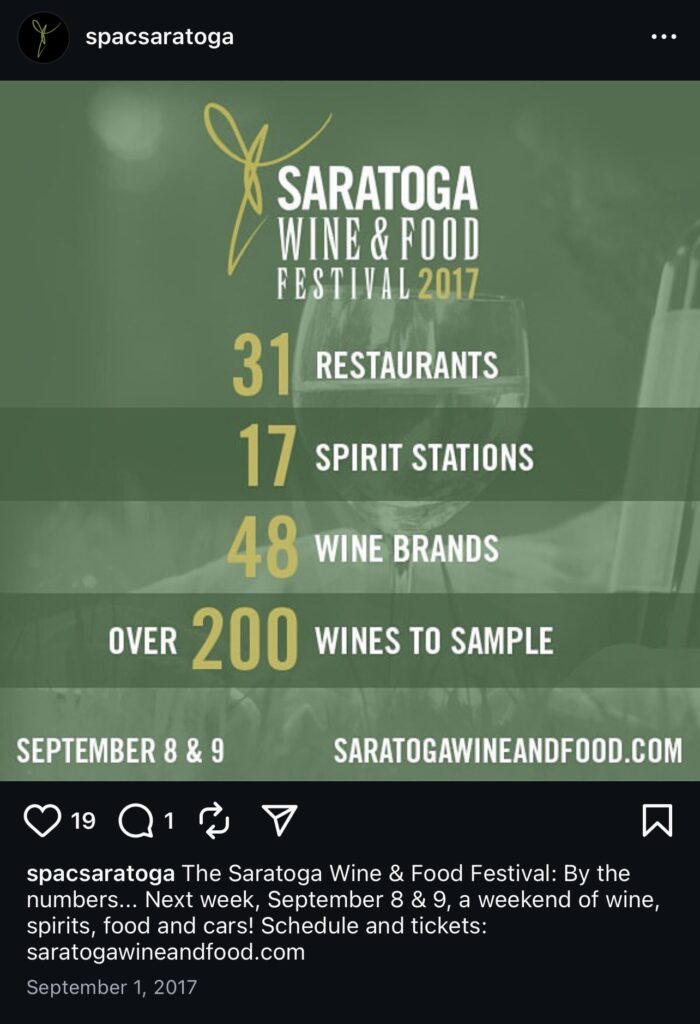Open the Saratoga Wine & Food Festival image
This screenshot has width=700, height=1024.
350,430
